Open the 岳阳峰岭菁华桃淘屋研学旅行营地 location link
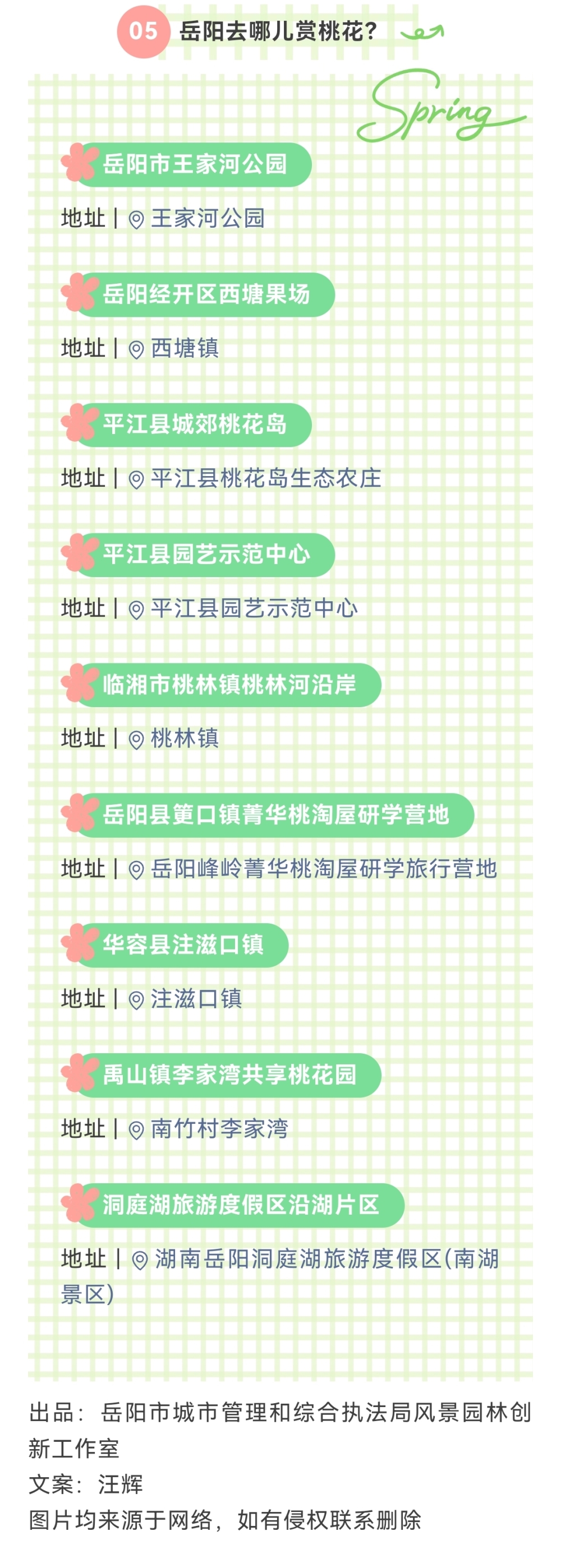Screen dimensions: 561x1568 pyautogui.click(x=324, y=869)
